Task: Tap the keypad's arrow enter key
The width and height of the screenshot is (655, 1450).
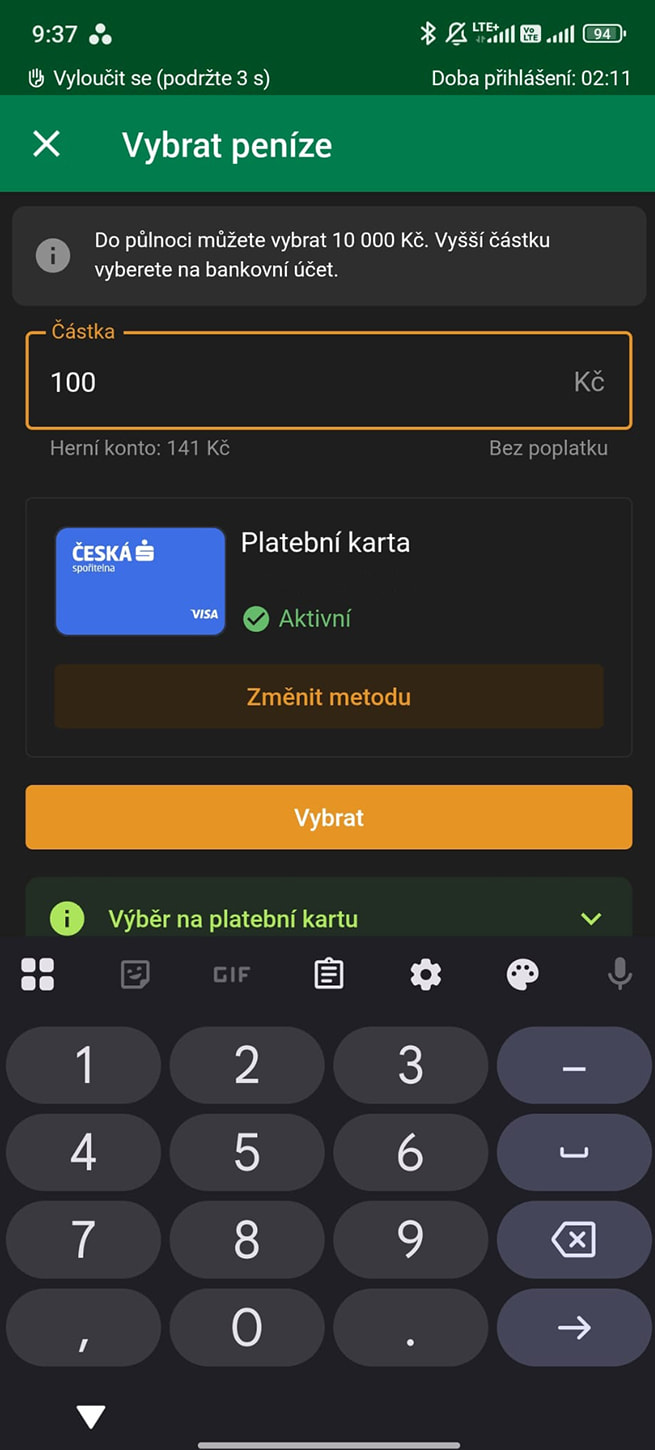Action: 573,1327
